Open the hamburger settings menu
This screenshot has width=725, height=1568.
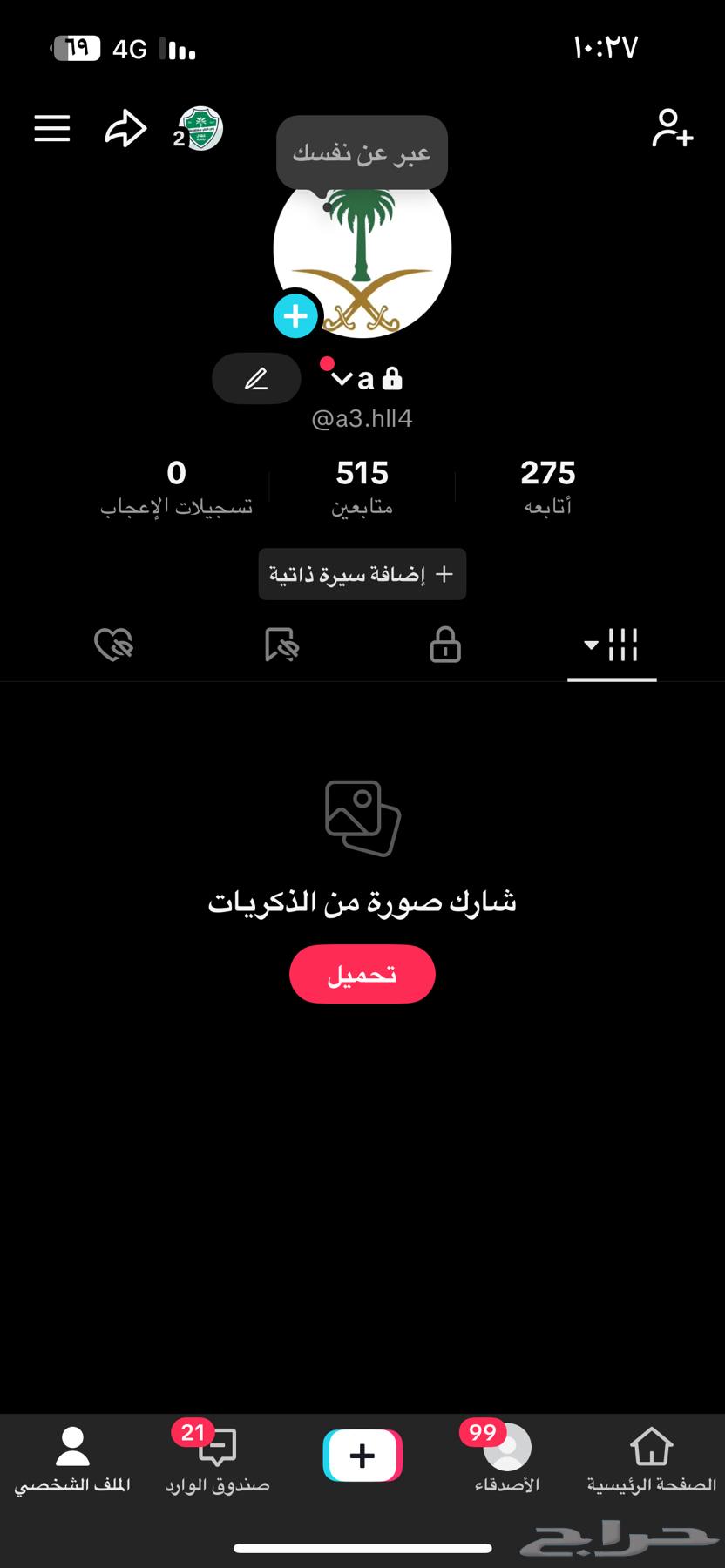coord(51,128)
